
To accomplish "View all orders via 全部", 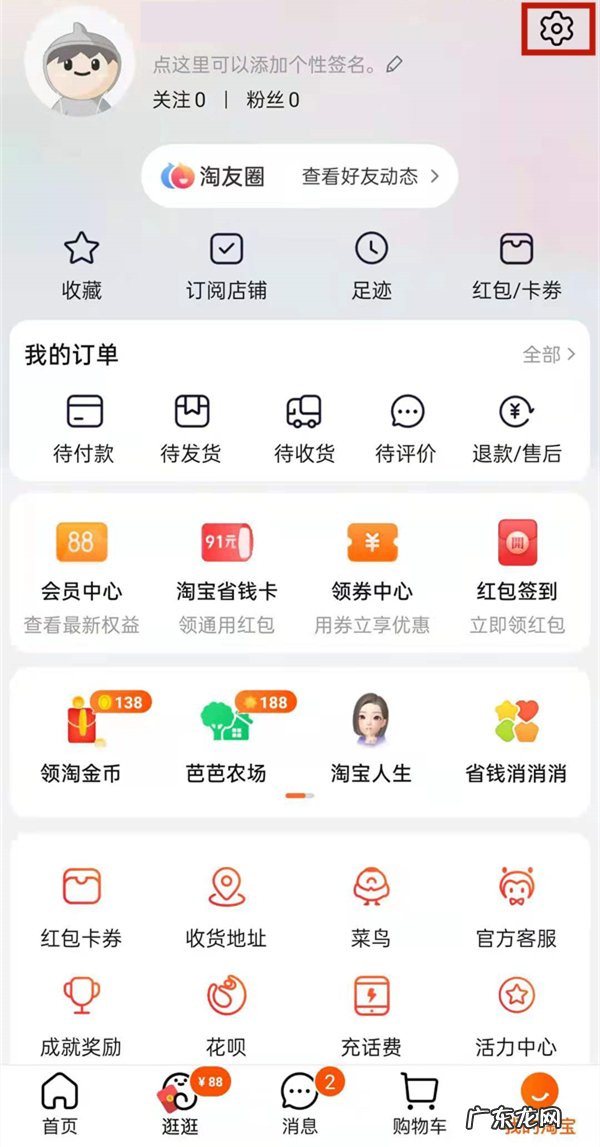I will (x=549, y=354).
